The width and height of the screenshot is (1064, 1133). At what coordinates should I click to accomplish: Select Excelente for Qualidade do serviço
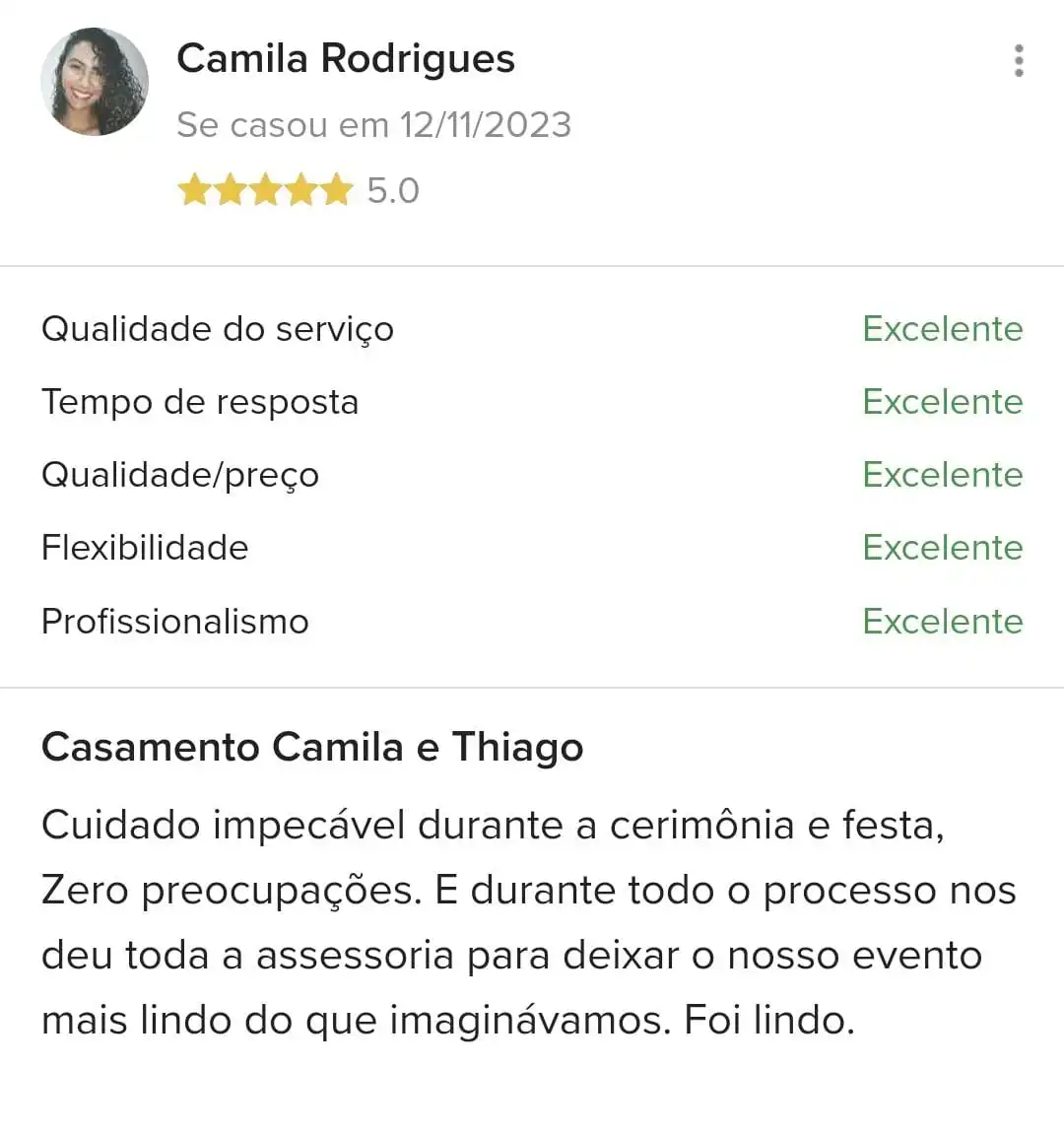[x=942, y=329]
